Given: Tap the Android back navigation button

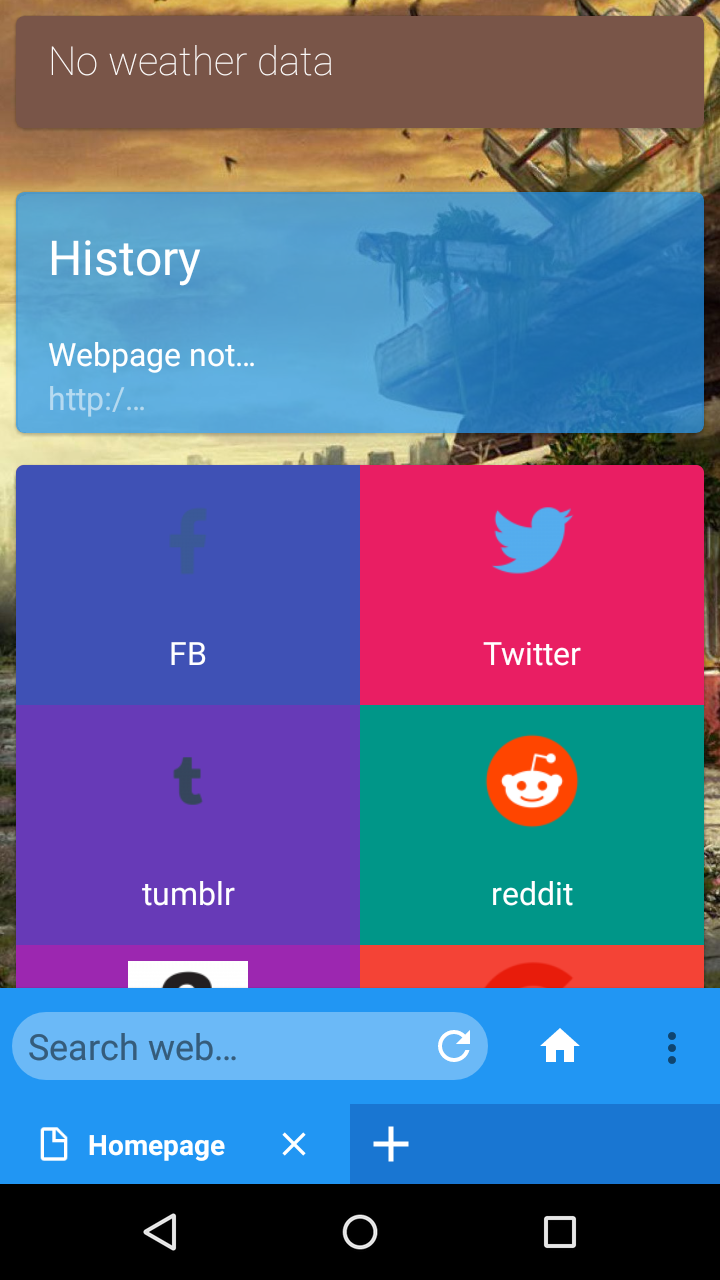Looking at the screenshot, I should (160, 1232).
